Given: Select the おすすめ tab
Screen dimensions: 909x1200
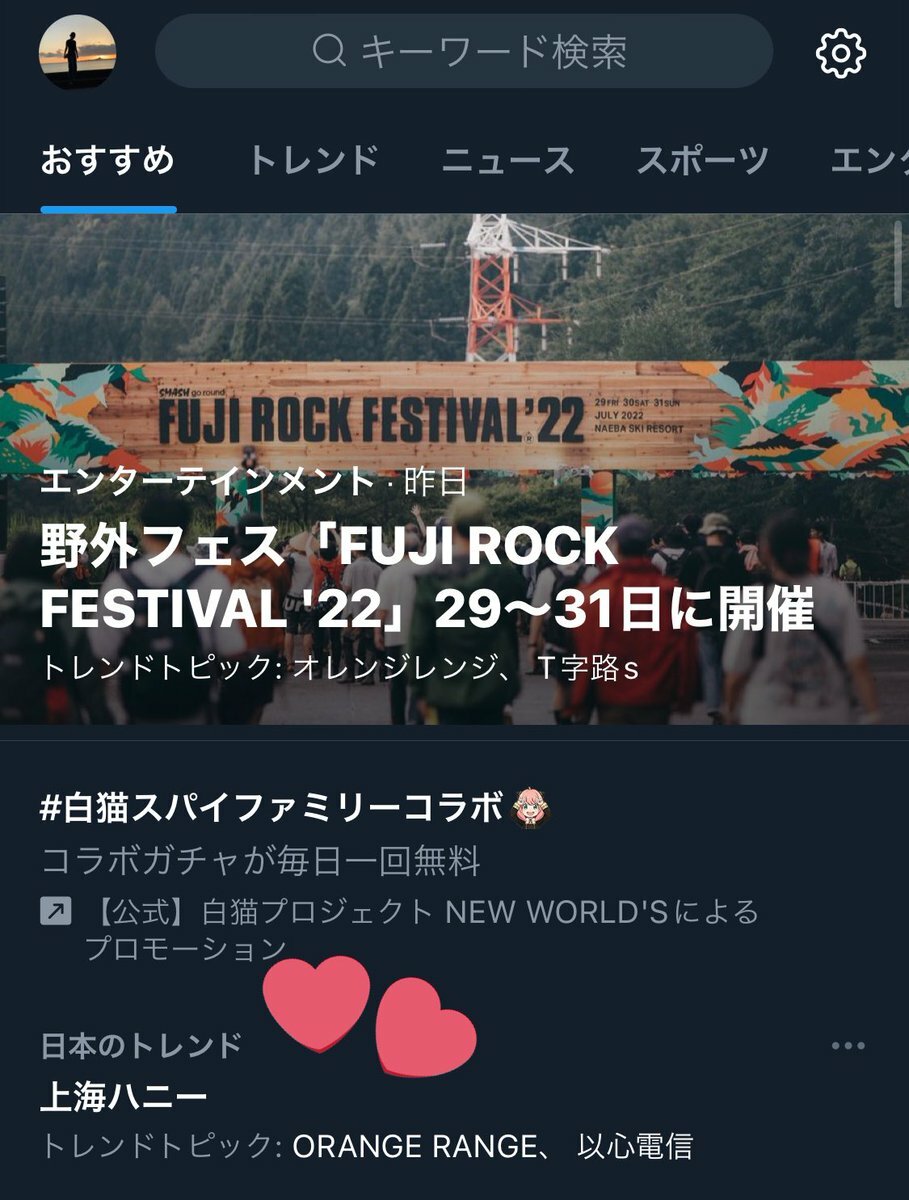Looking at the screenshot, I should [x=108, y=160].
